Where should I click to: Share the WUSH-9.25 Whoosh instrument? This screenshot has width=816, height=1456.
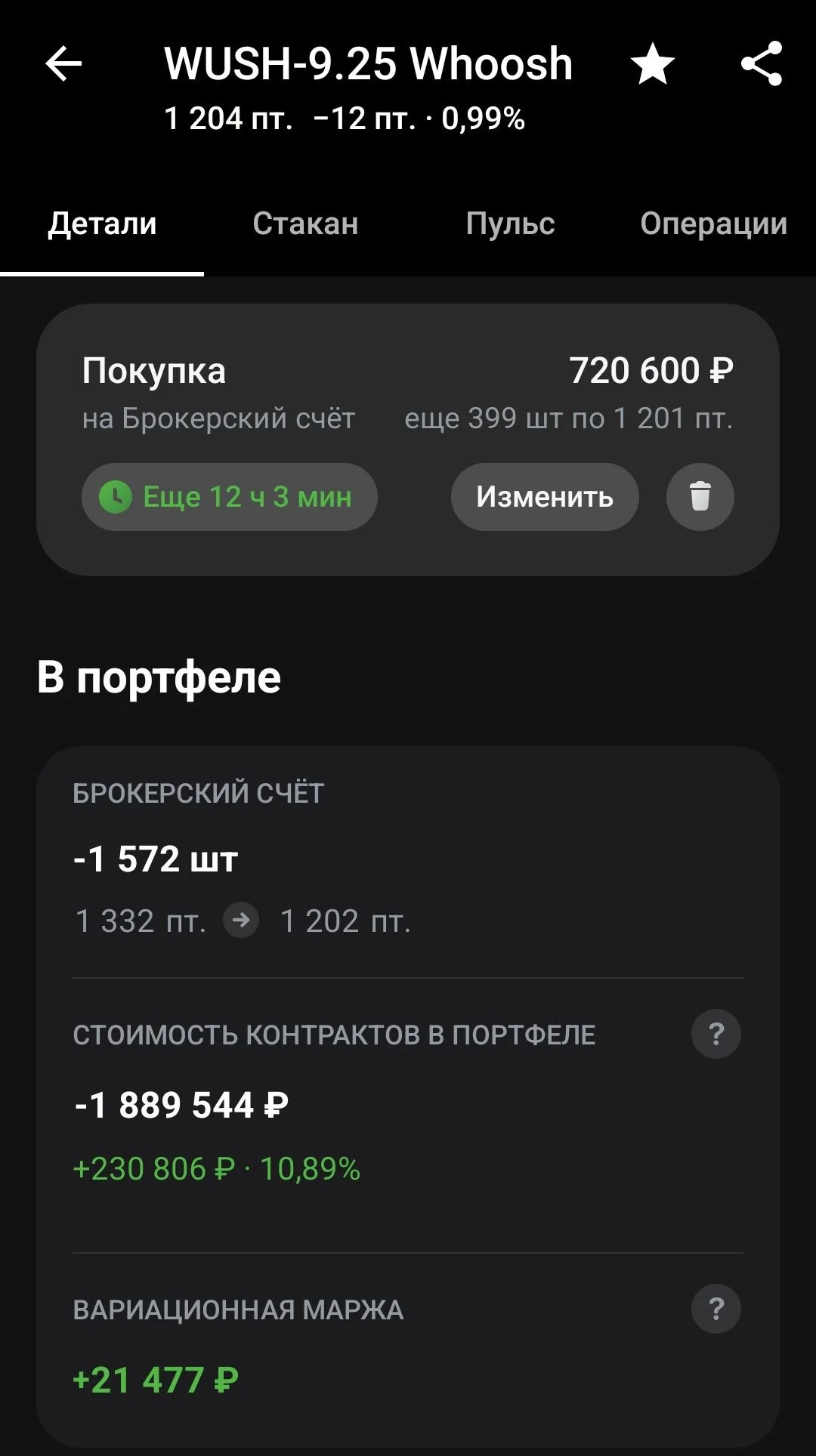pyautogui.click(x=761, y=63)
